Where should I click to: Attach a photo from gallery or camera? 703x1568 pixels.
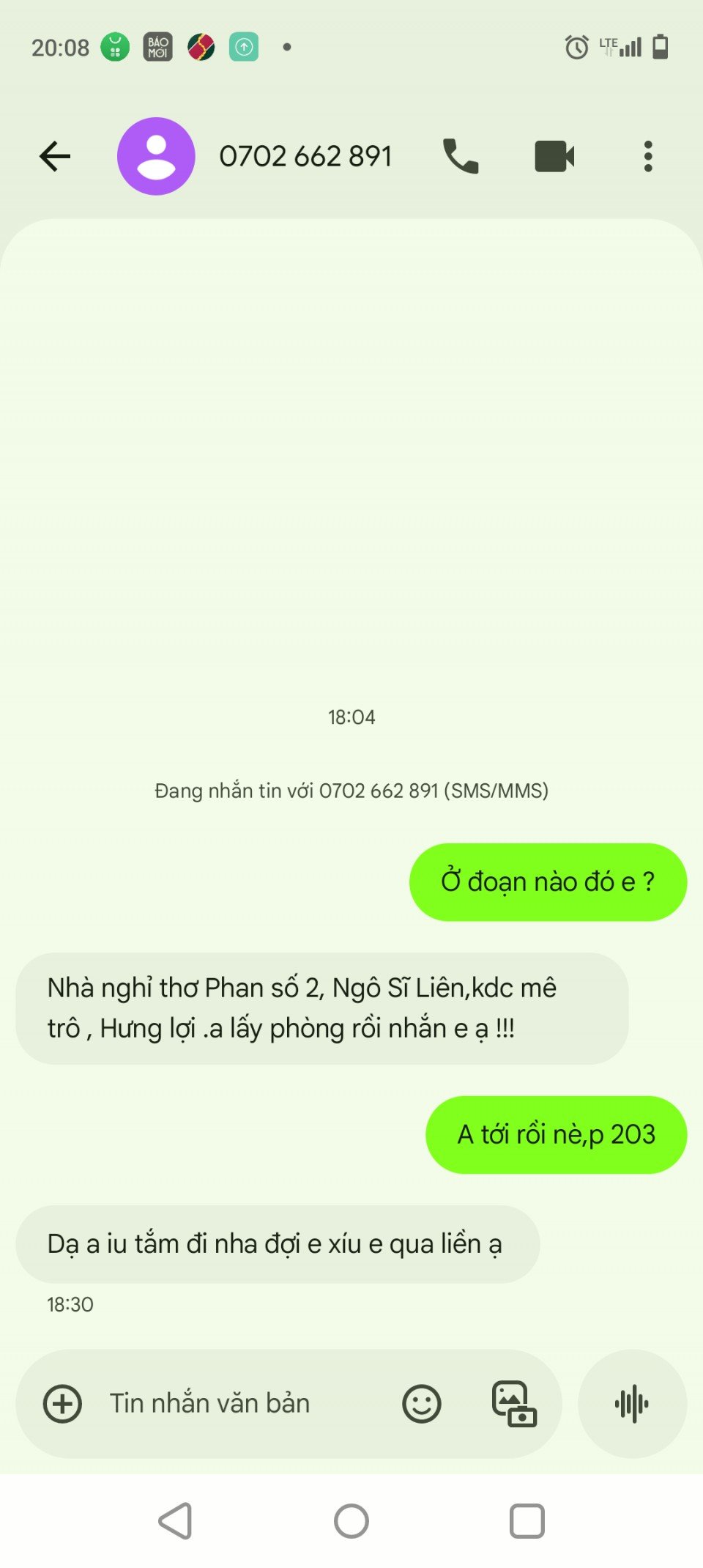point(514,1404)
